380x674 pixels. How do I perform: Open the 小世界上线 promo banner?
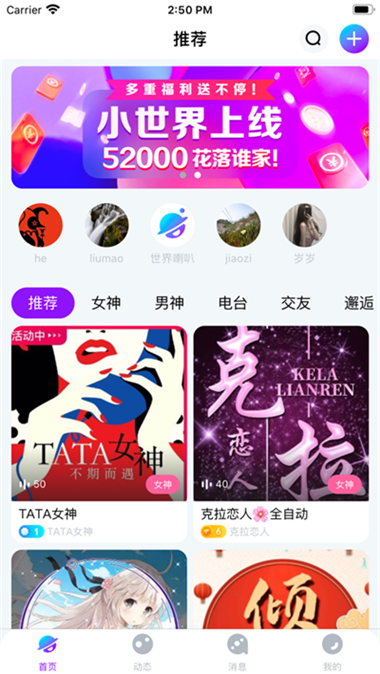[x=190, y=127]
